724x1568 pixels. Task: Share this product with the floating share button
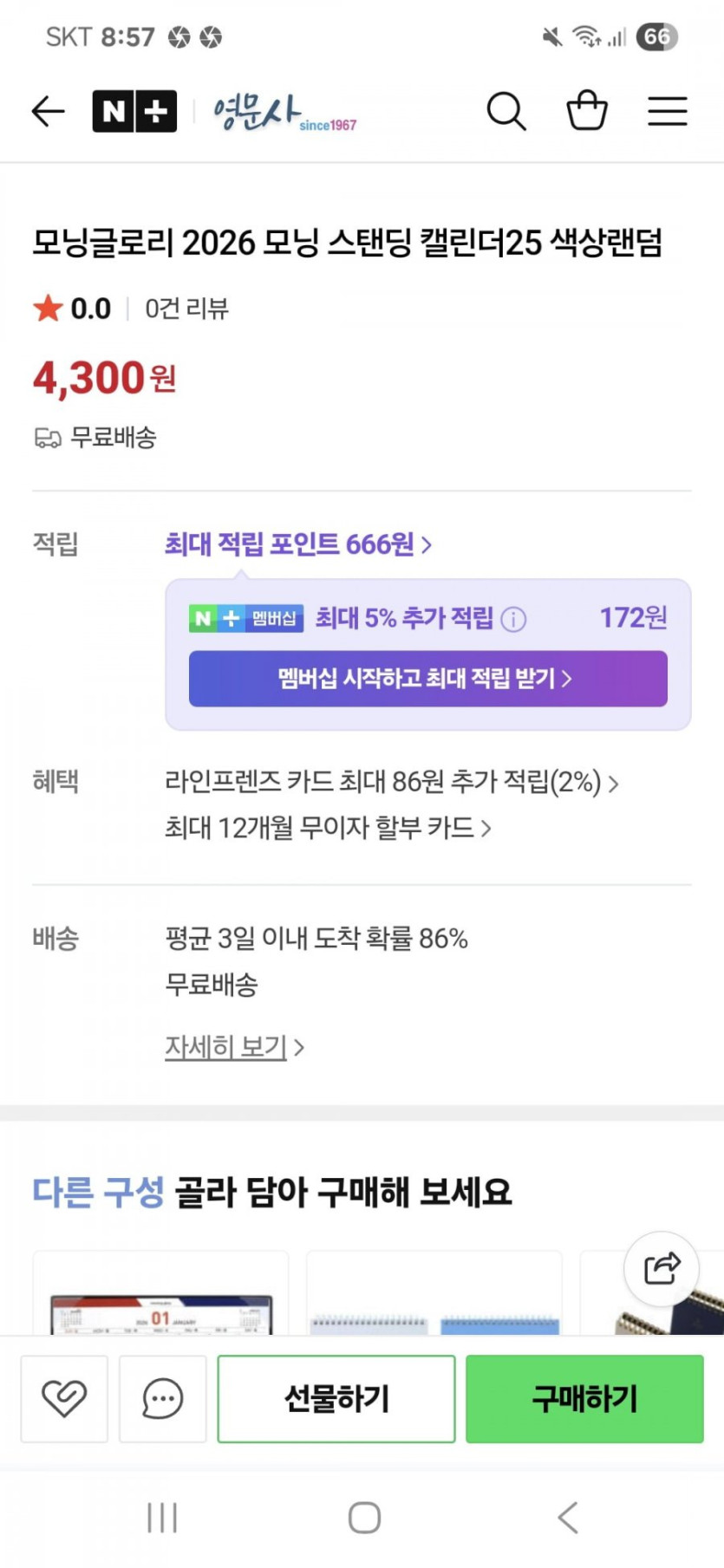click(x=662, y=1269)
